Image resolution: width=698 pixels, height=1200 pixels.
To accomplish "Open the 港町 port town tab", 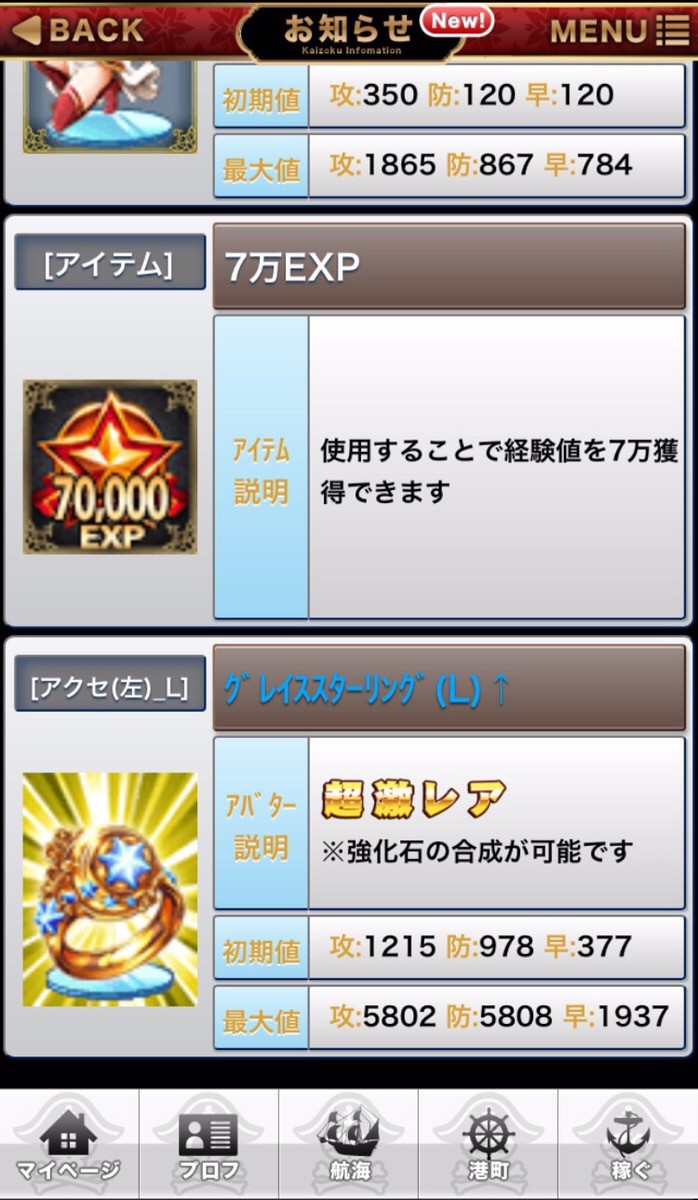I will [488, 1144].
